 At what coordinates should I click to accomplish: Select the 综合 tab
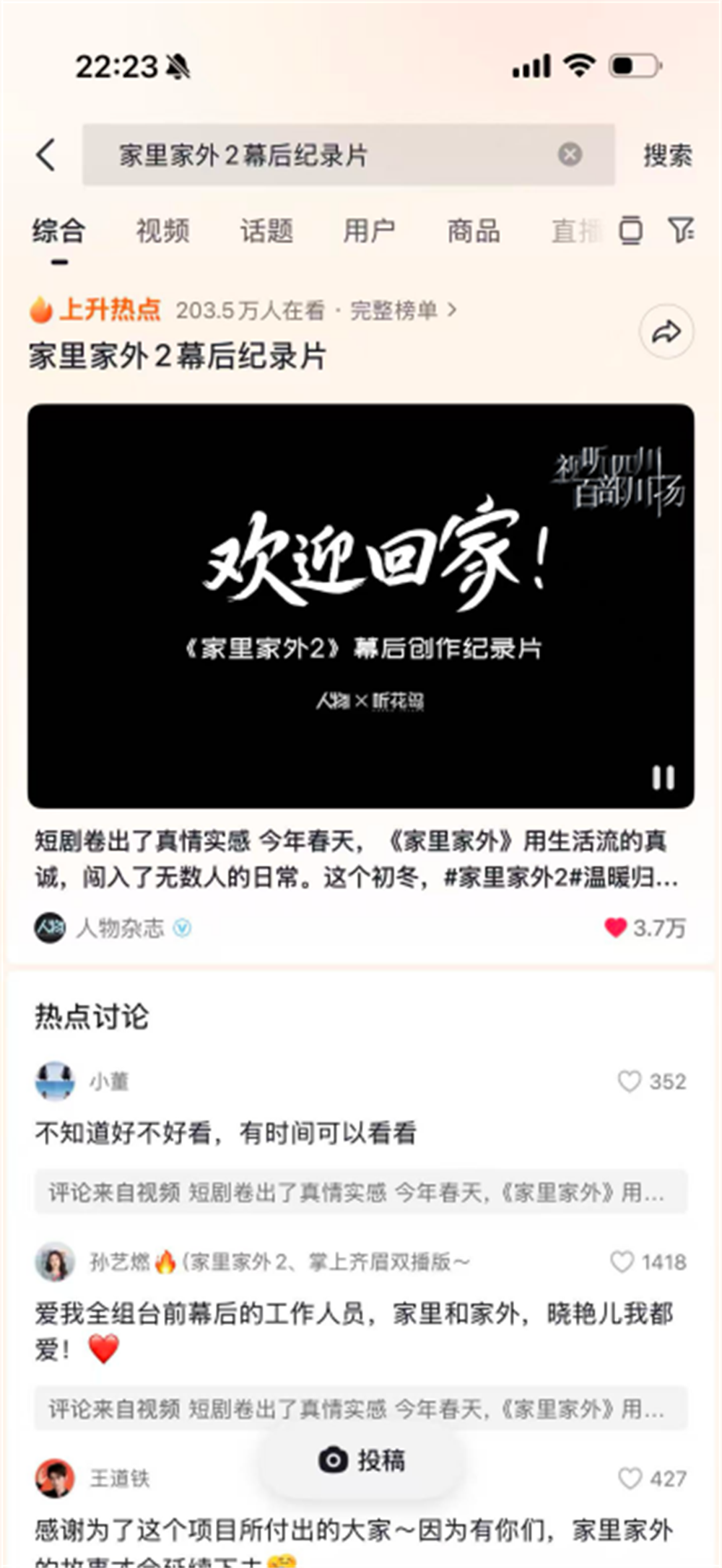click(59, 232)
